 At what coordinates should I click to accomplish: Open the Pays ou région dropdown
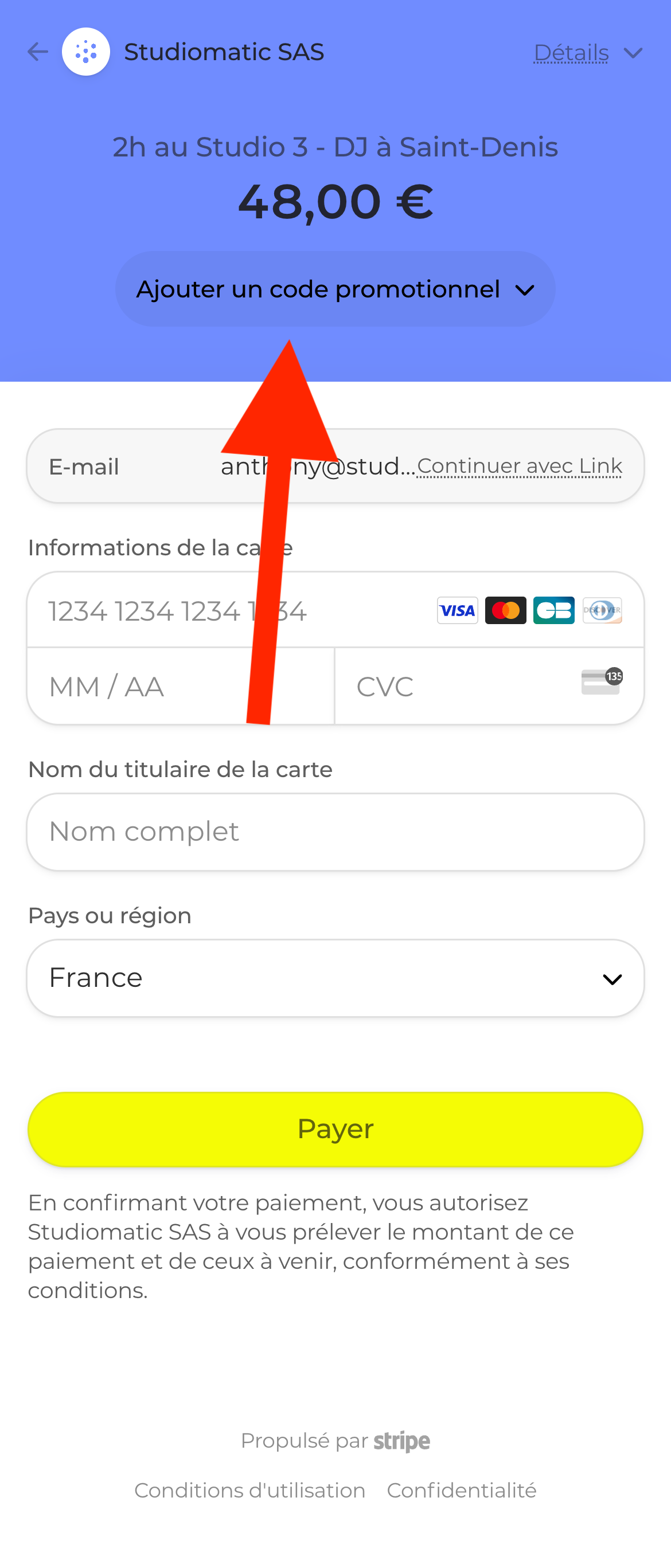coord(335,978)
